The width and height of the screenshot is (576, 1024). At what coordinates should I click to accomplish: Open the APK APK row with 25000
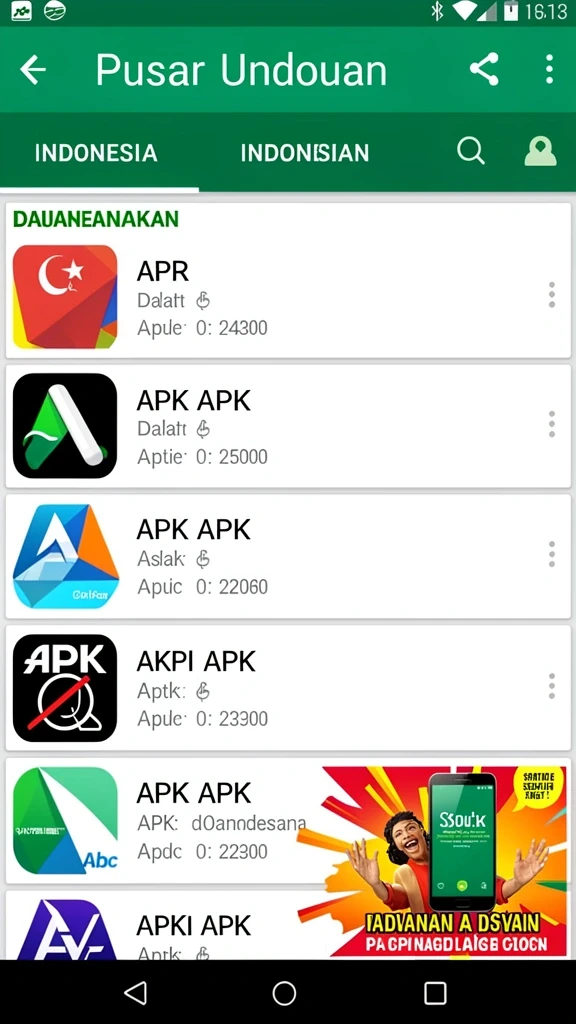click(x=288, y=426)
